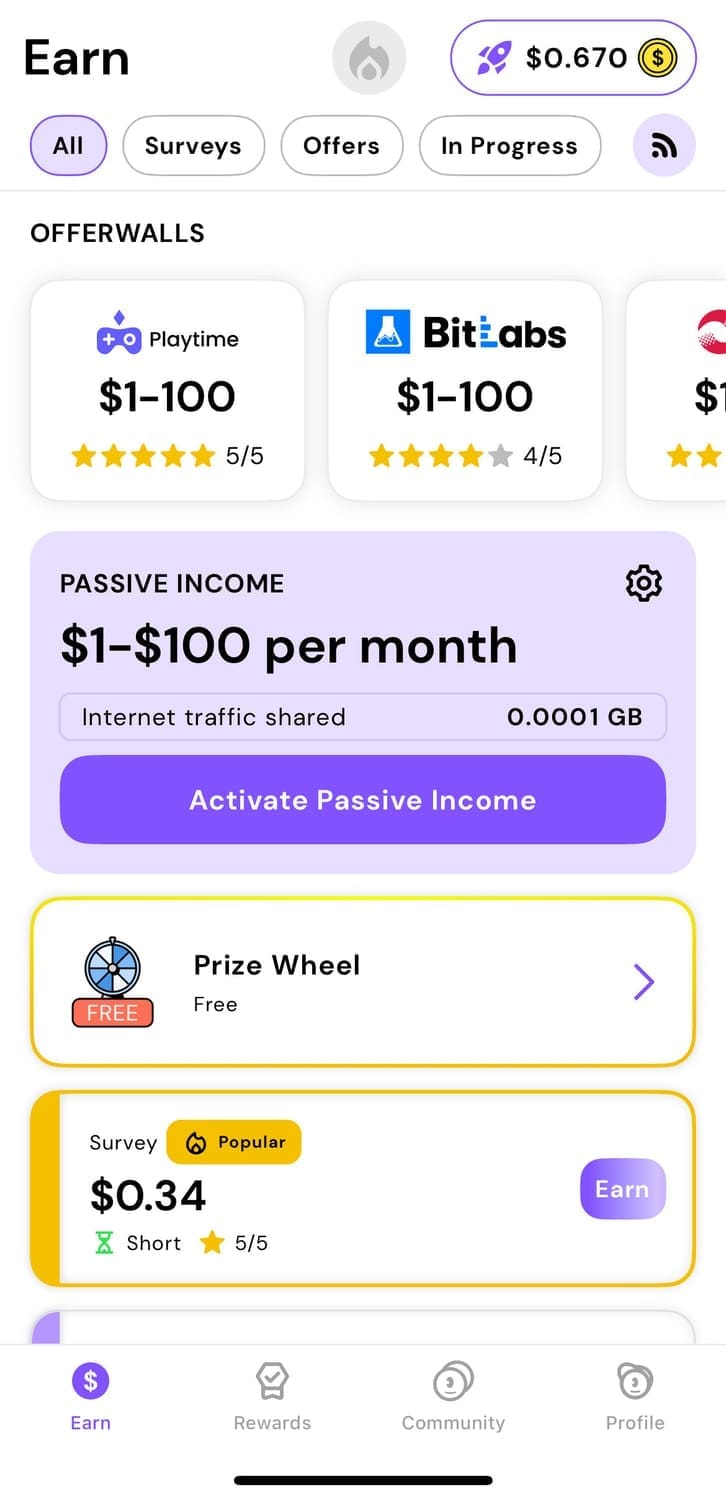
Task: Switch to the Surveys filter
Action: click(x=193, y=146)
